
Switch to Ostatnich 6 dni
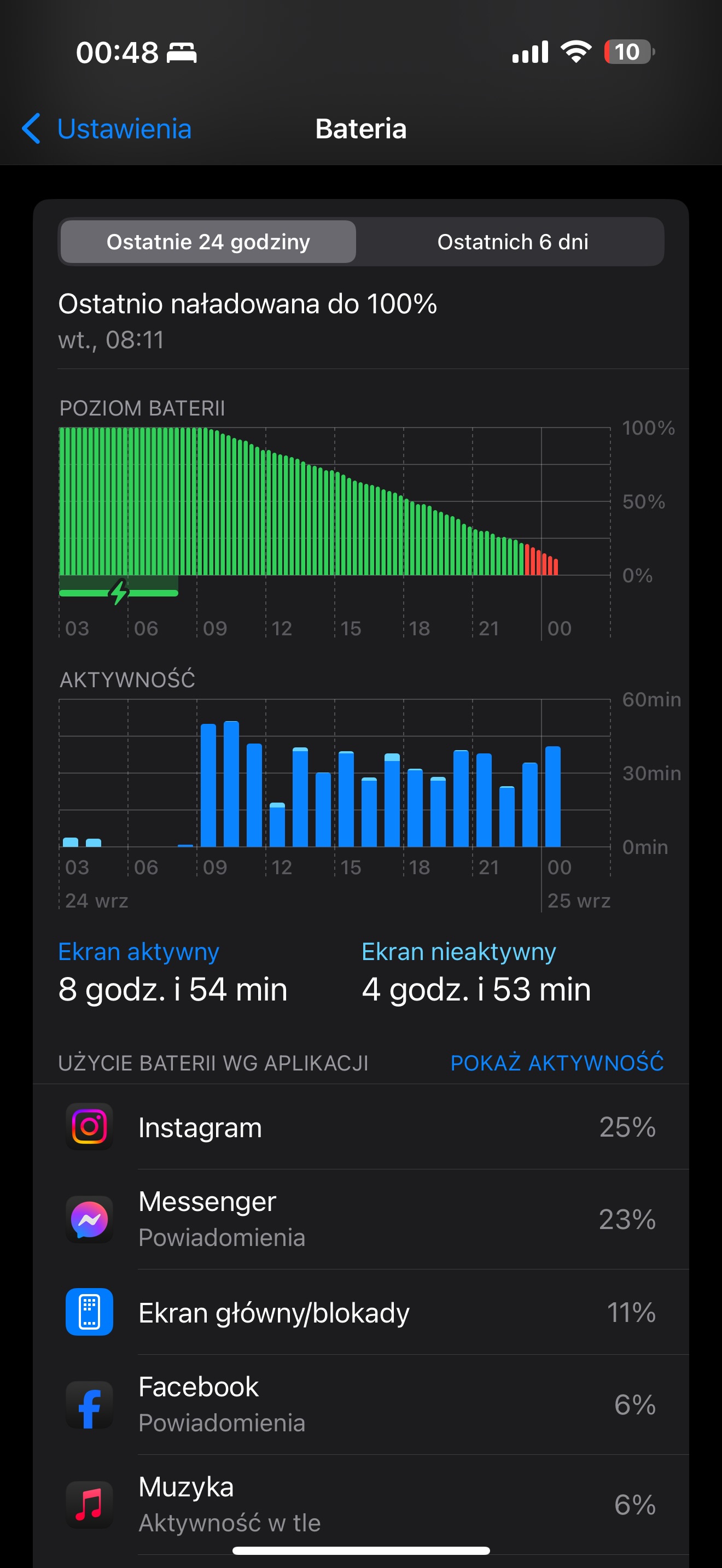coord(513,242)
